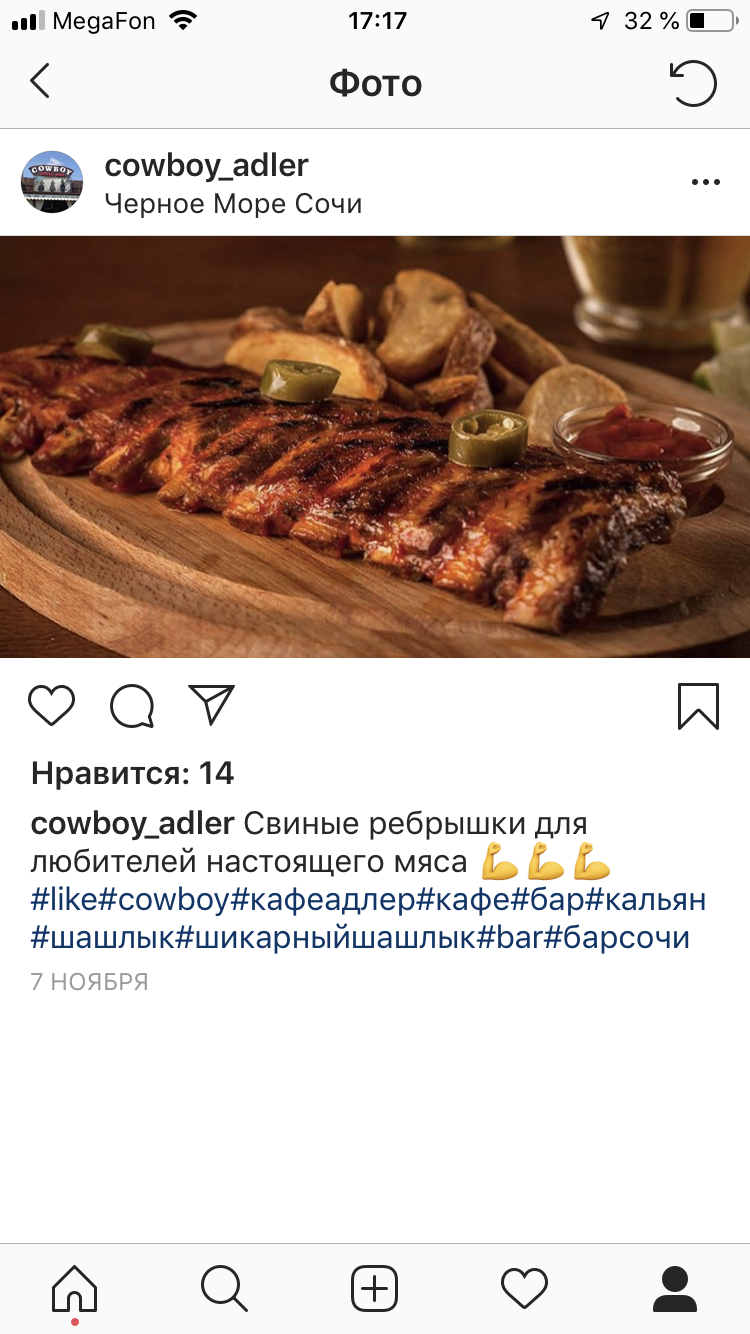Open the post's three-dot options menu
This screenshot has width=750, height=1334.
(x=705, y=182)
